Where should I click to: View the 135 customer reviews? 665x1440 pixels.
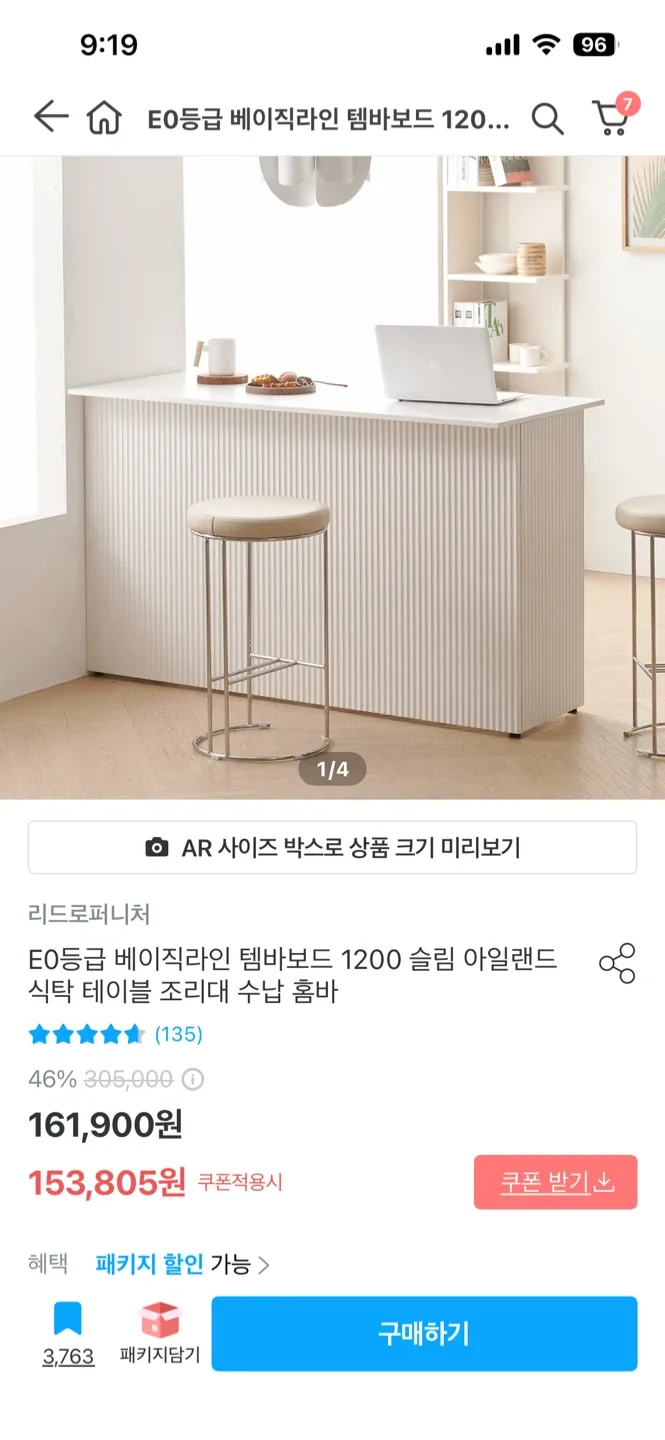[178, 1034]
